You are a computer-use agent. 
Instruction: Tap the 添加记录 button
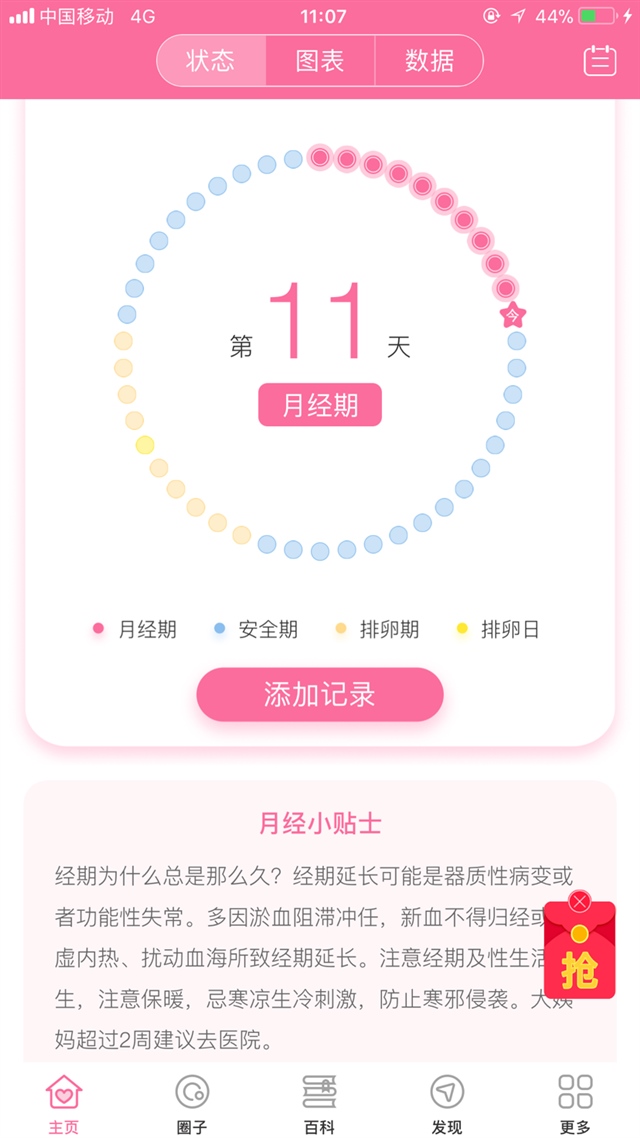tap(320, 695)
